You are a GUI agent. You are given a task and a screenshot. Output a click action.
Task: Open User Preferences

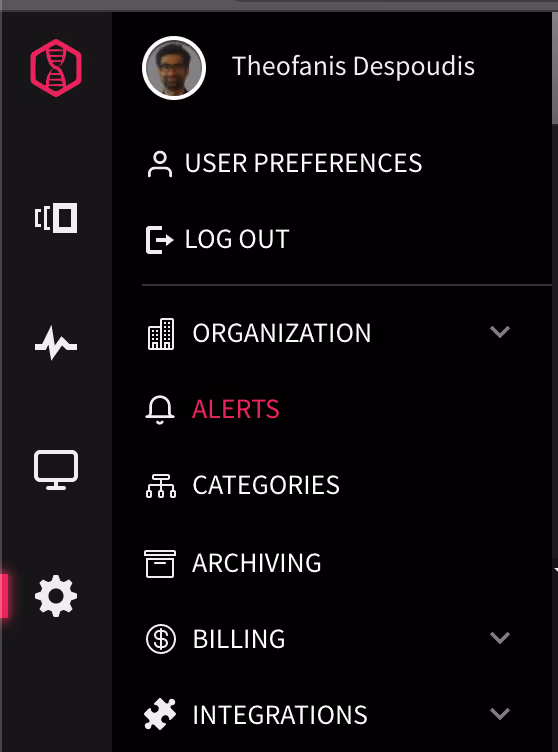click(x=284, y=164)
